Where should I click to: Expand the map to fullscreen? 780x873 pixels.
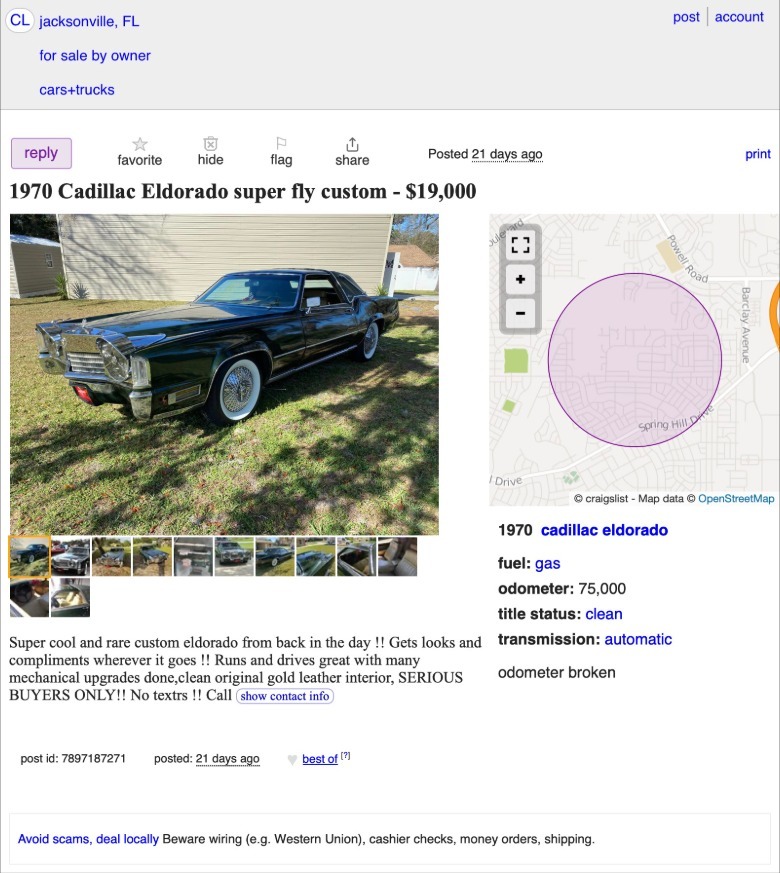click(x=520, y=245)
